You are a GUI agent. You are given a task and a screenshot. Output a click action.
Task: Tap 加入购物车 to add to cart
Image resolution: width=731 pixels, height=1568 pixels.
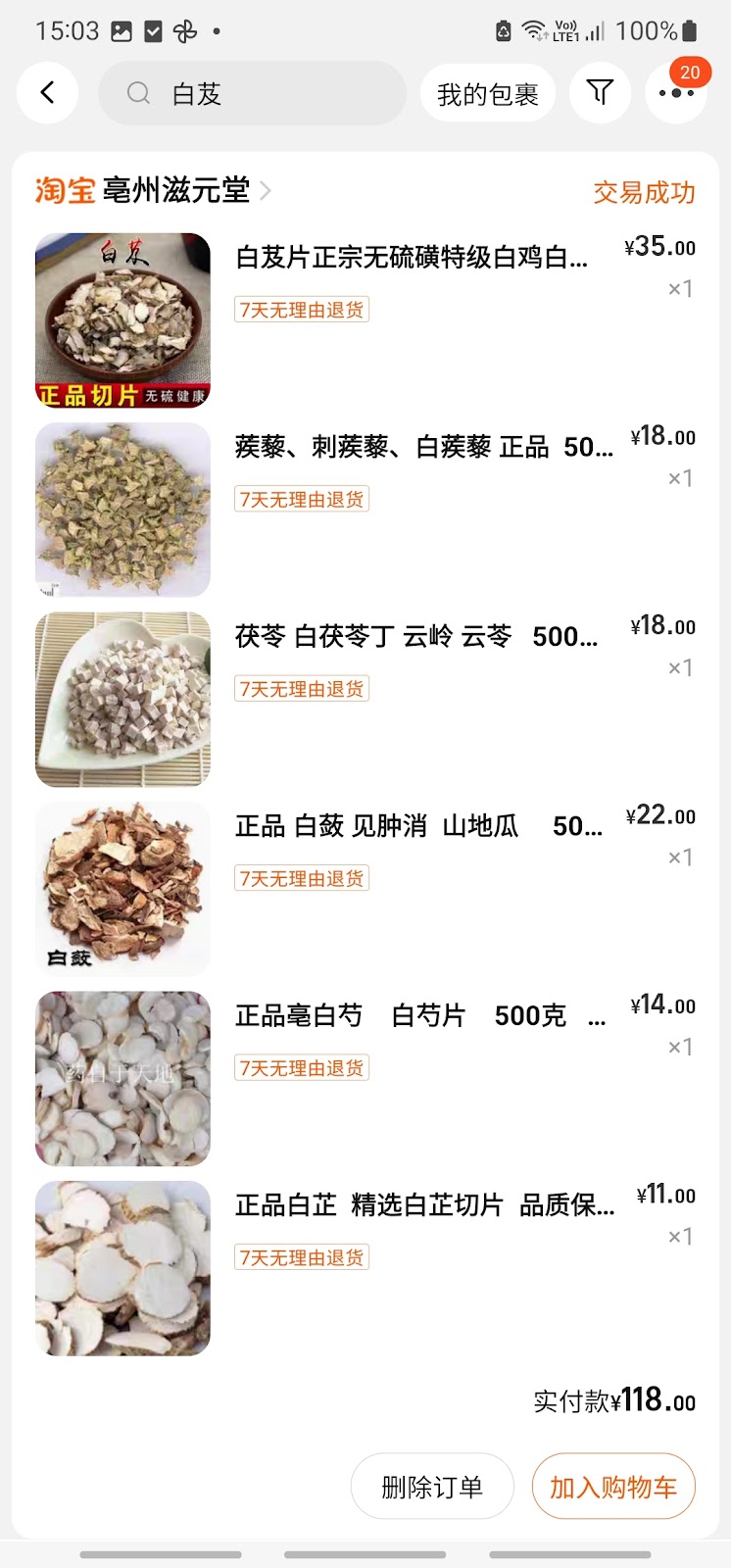[613, 1487]
